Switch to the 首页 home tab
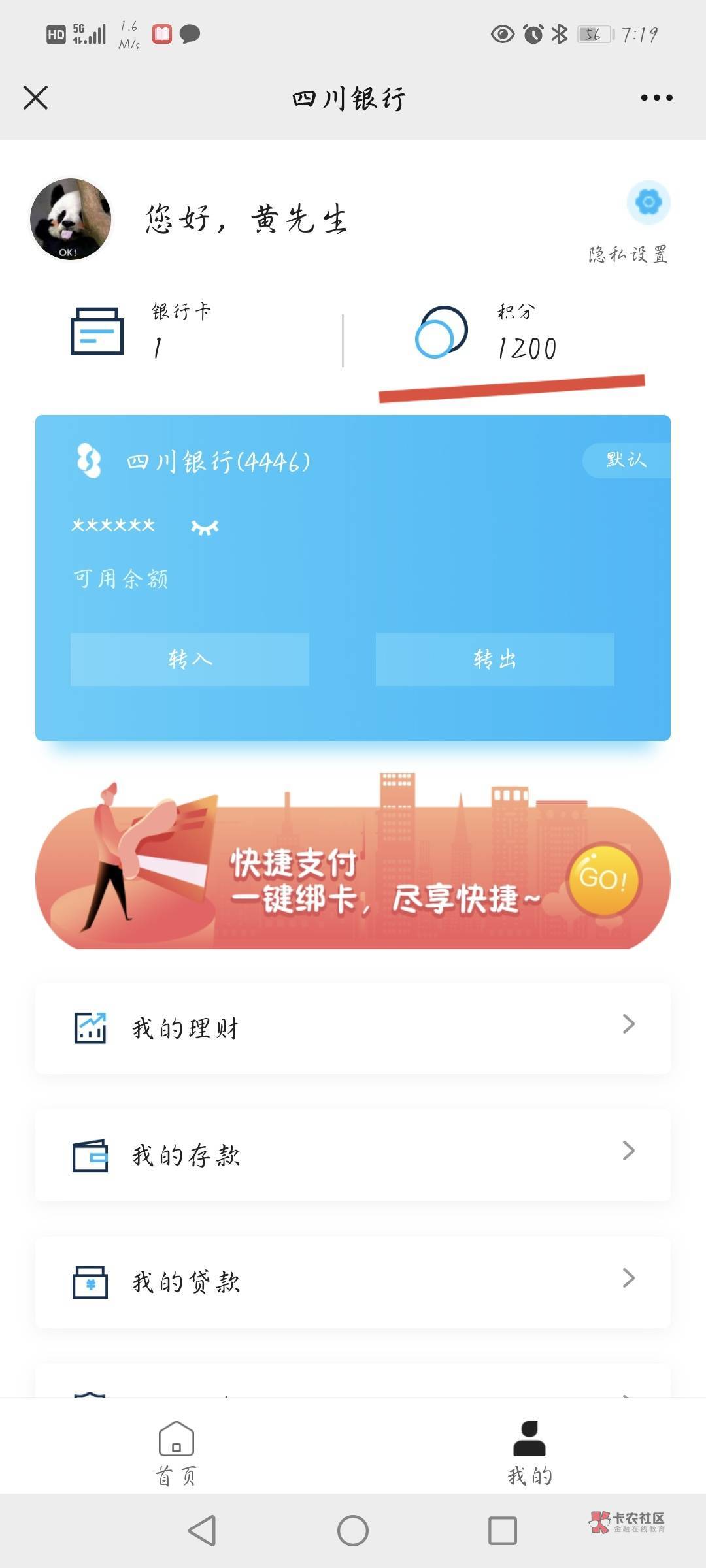Image resolution: width=706 pixels, height=1568 pixels. [176, 1454]
